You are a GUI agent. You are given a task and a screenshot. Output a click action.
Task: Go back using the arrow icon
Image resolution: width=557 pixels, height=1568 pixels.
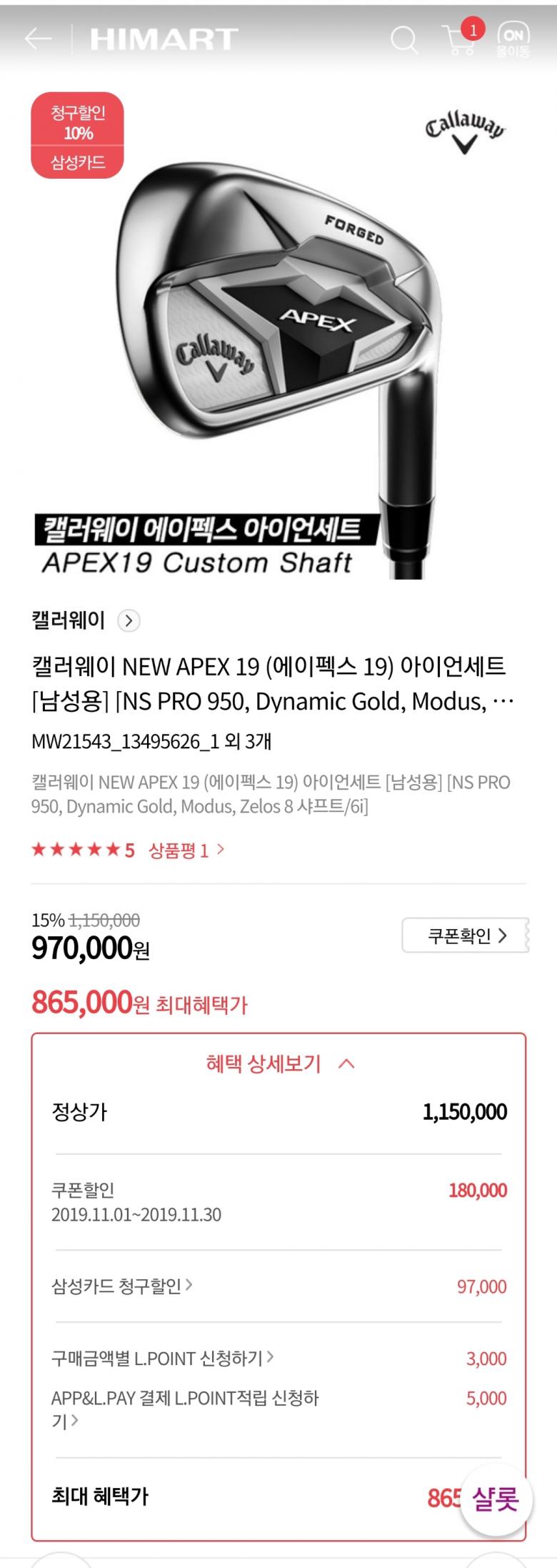pos(39,39)
